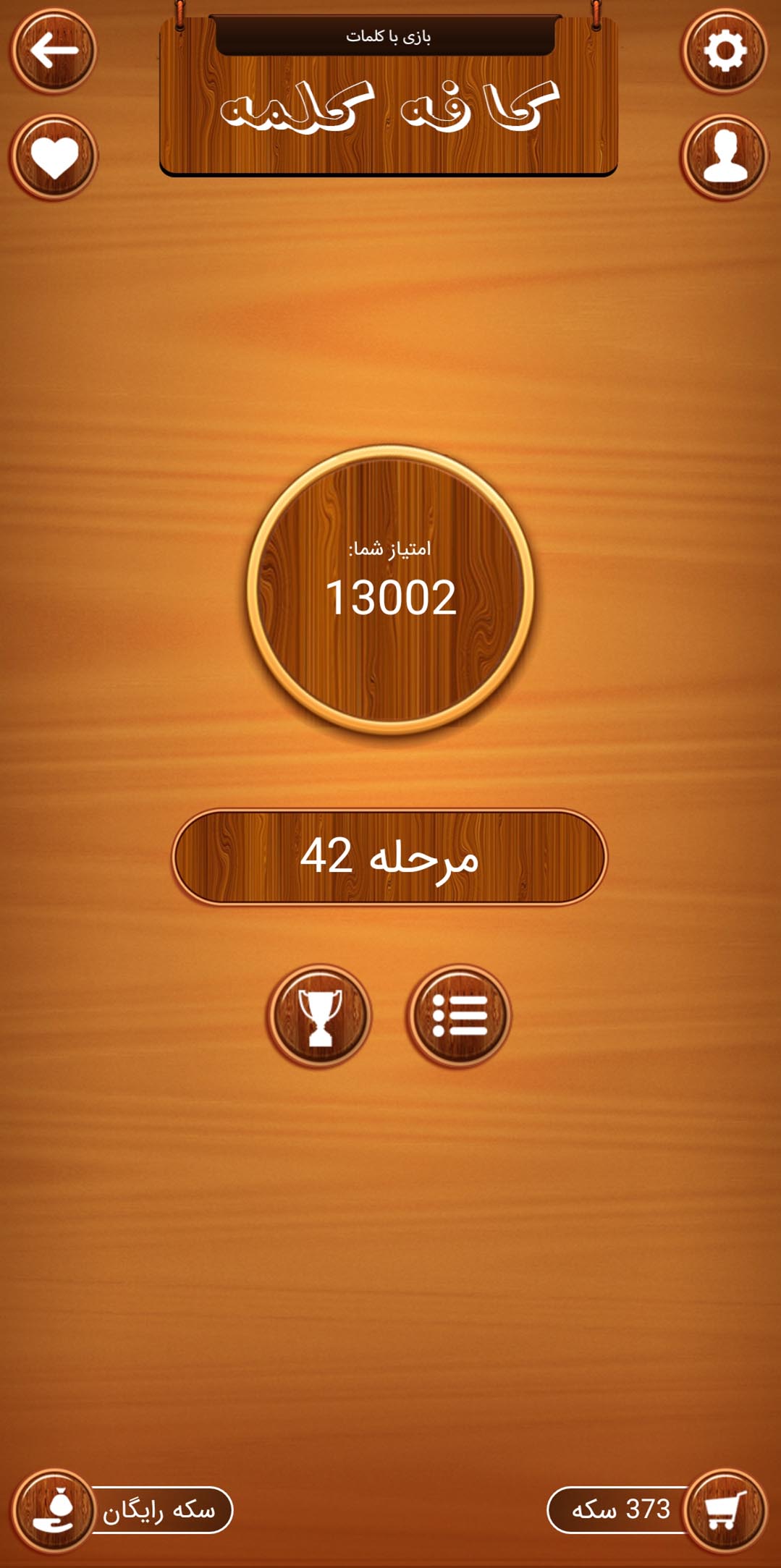Screen dimensions: 781x1568
Task: Open the levels list icon
Action: tap(459, 1016)
